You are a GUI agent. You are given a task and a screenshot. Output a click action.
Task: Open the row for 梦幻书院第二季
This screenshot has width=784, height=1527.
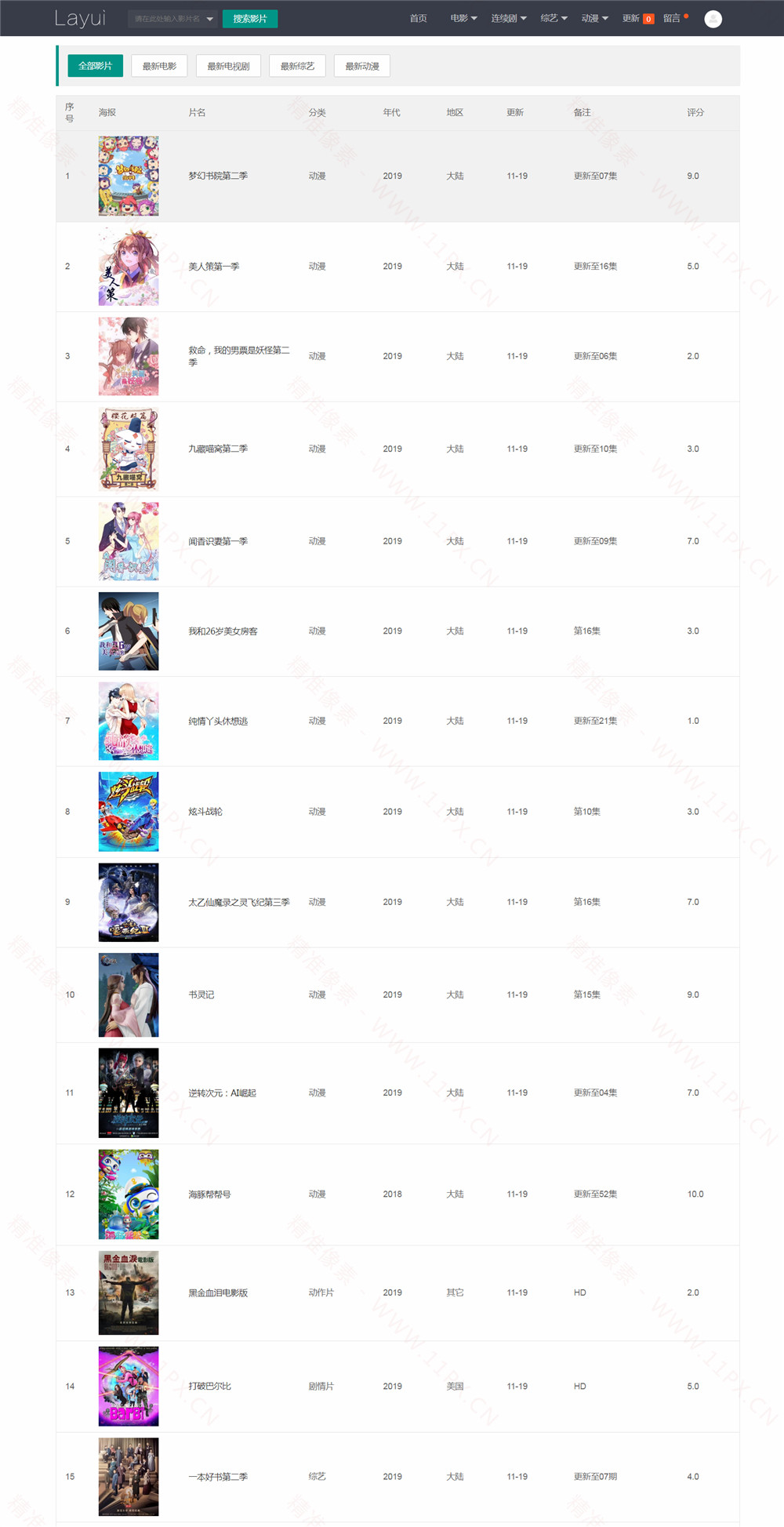[218, 176]
